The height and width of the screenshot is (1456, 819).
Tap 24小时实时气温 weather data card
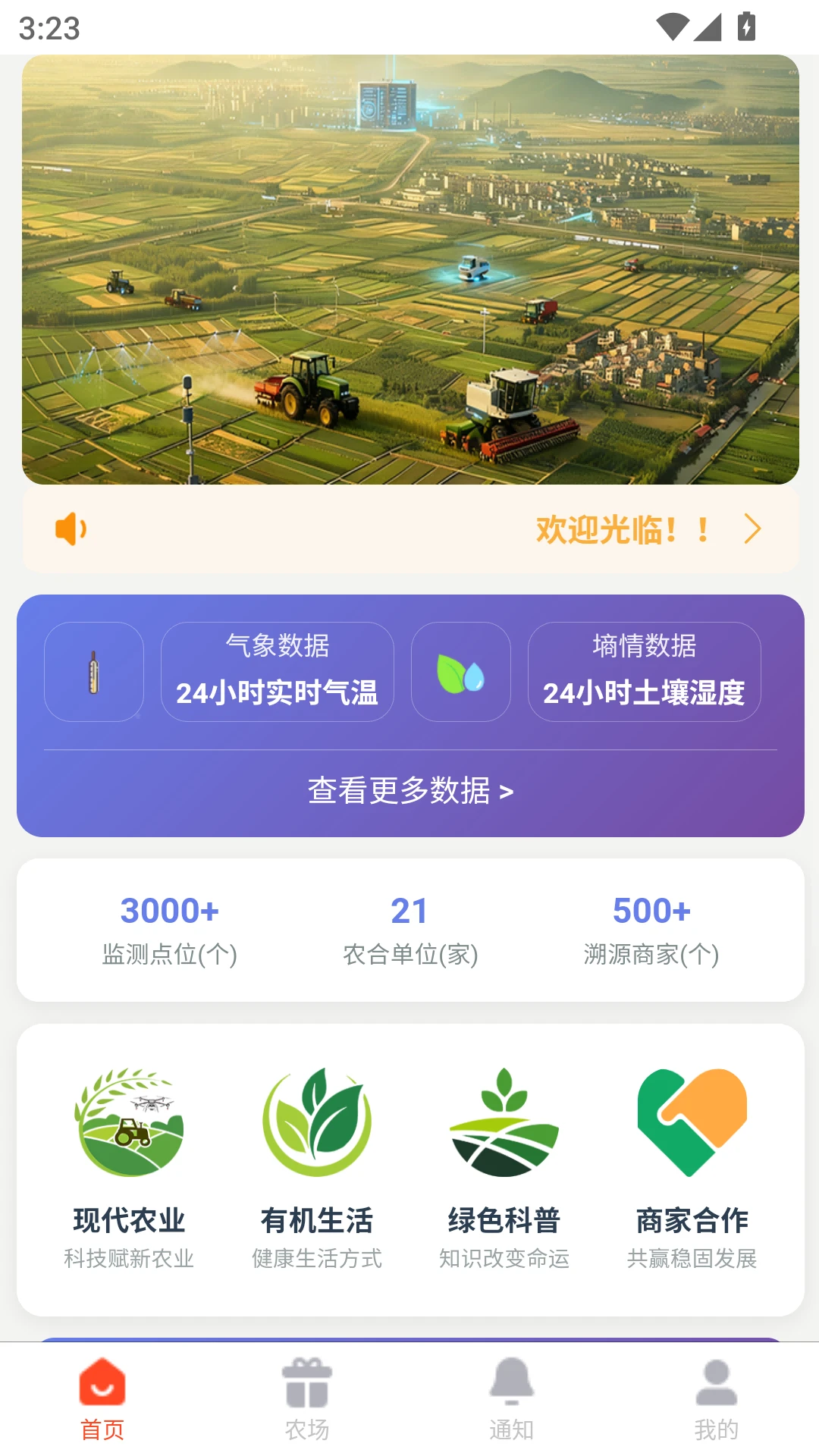278,672
